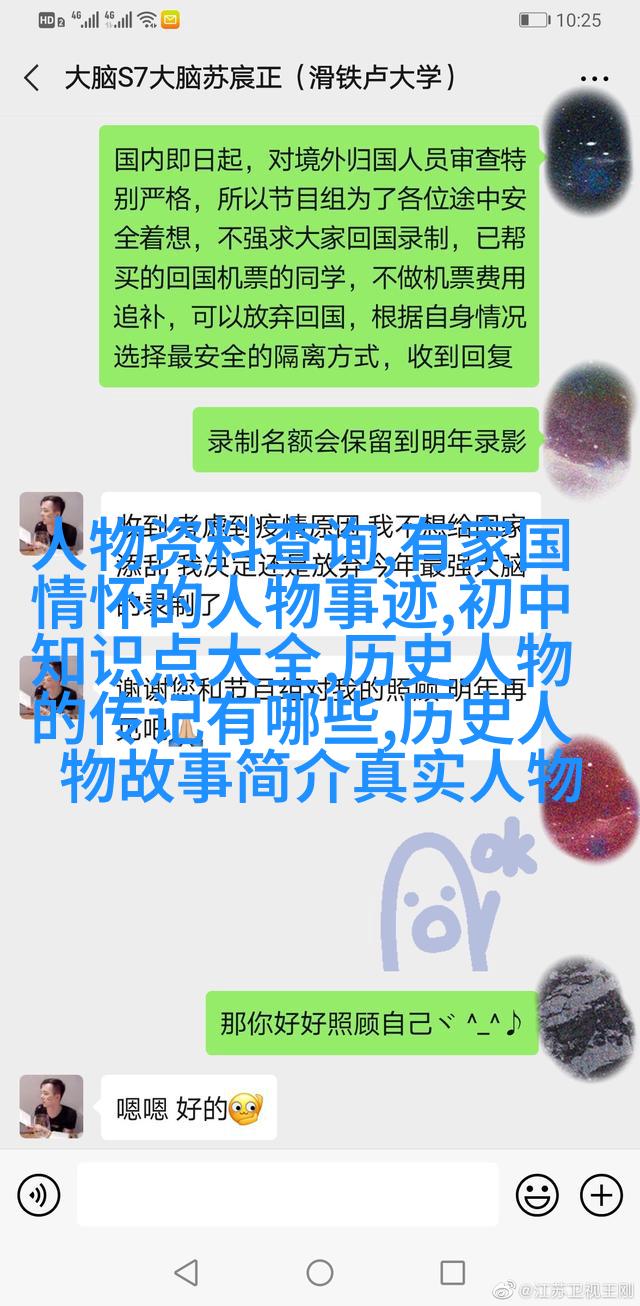Focus the message text field
Screen dimensions: 640x1306
(x=287, y=1194)
